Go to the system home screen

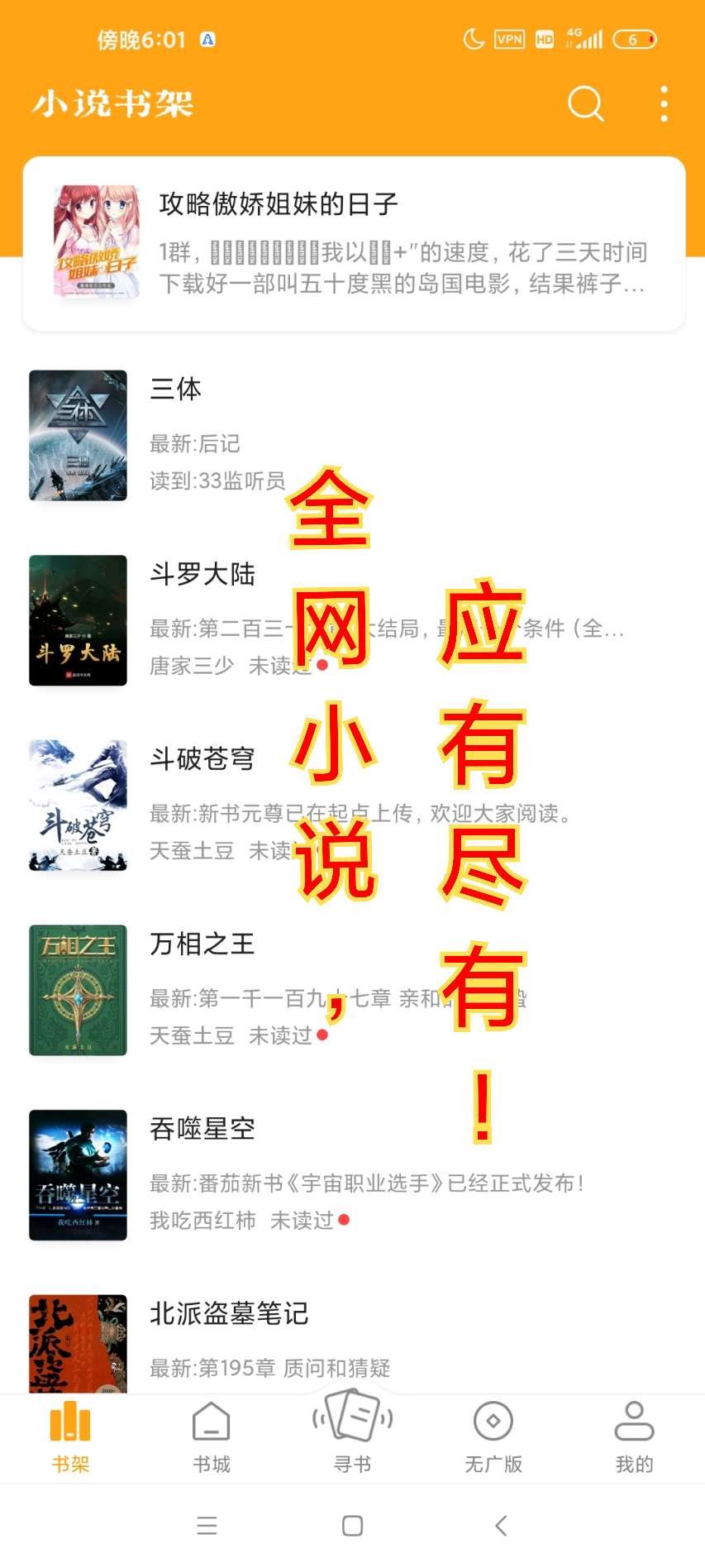tap(352, 1526)
